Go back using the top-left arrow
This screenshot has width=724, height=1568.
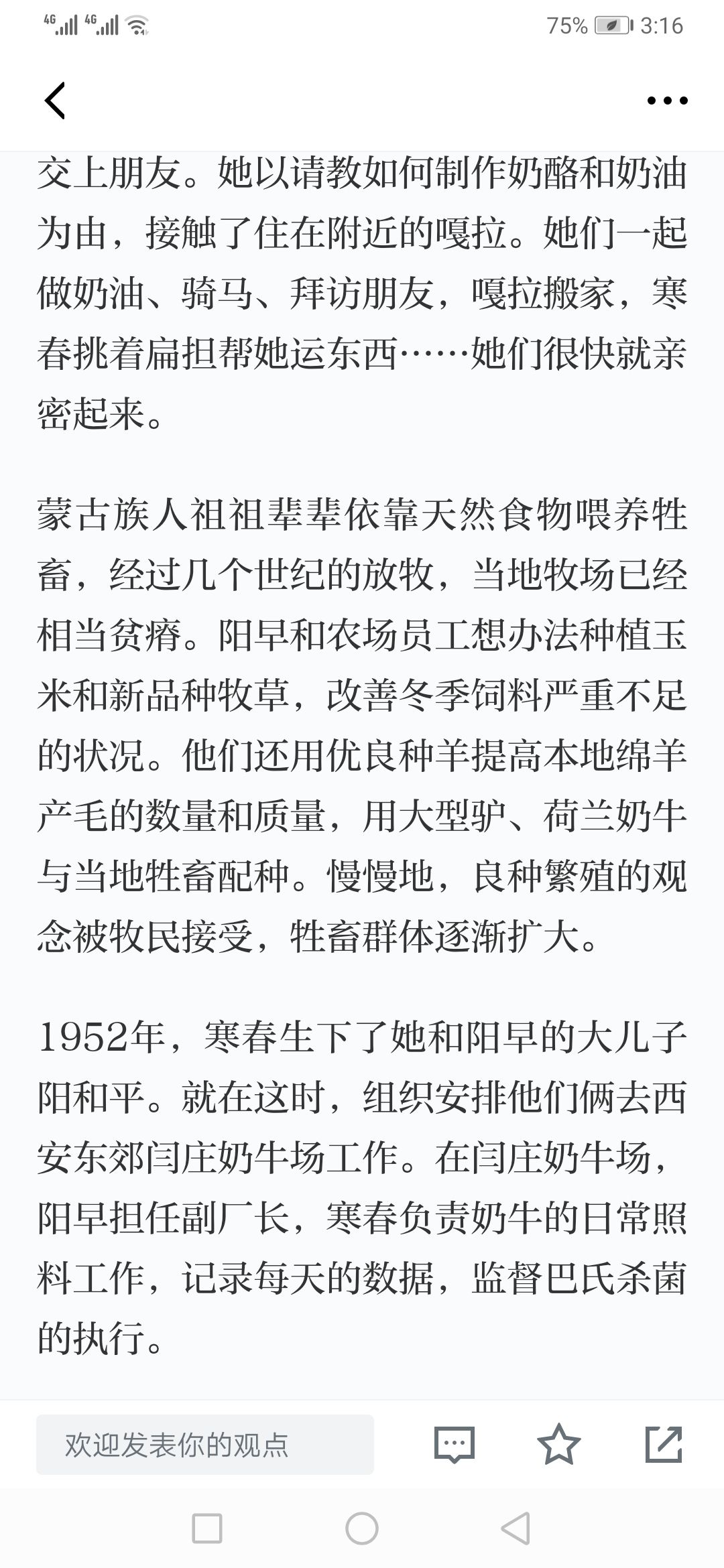(55, 101)
